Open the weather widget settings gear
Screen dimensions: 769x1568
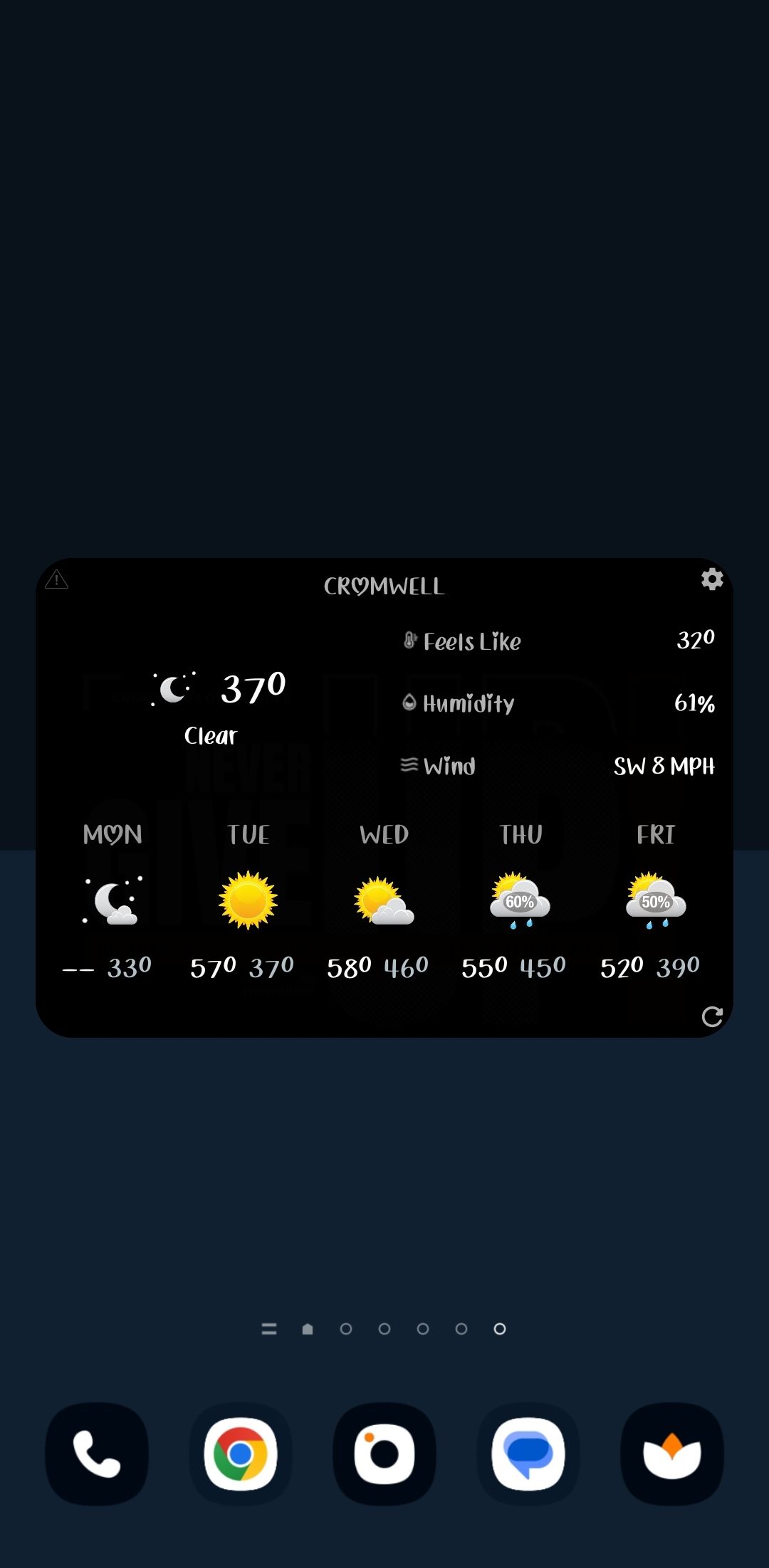click(x=711, y=579)
